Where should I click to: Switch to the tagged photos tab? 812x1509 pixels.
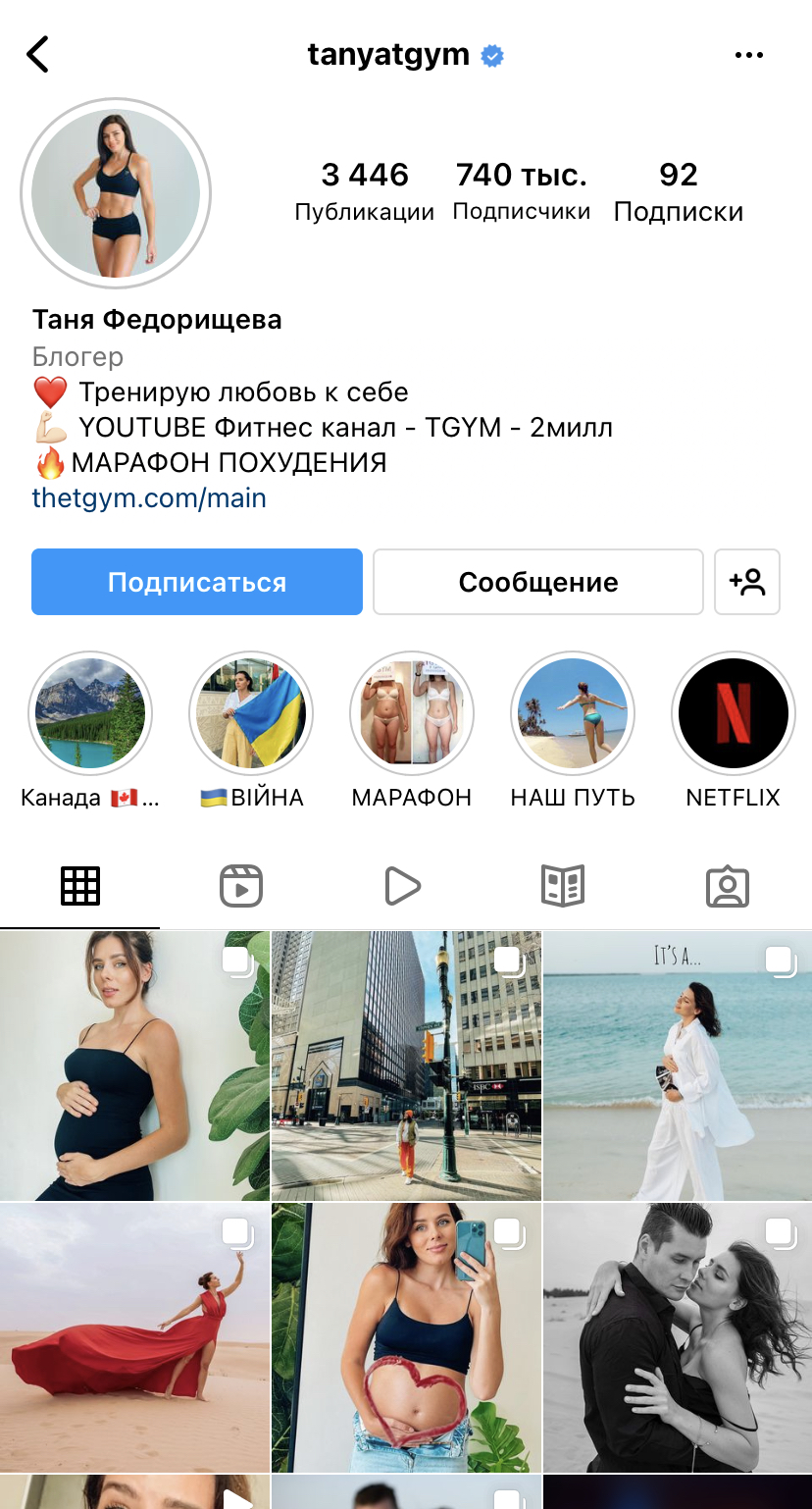pos(728,886)
